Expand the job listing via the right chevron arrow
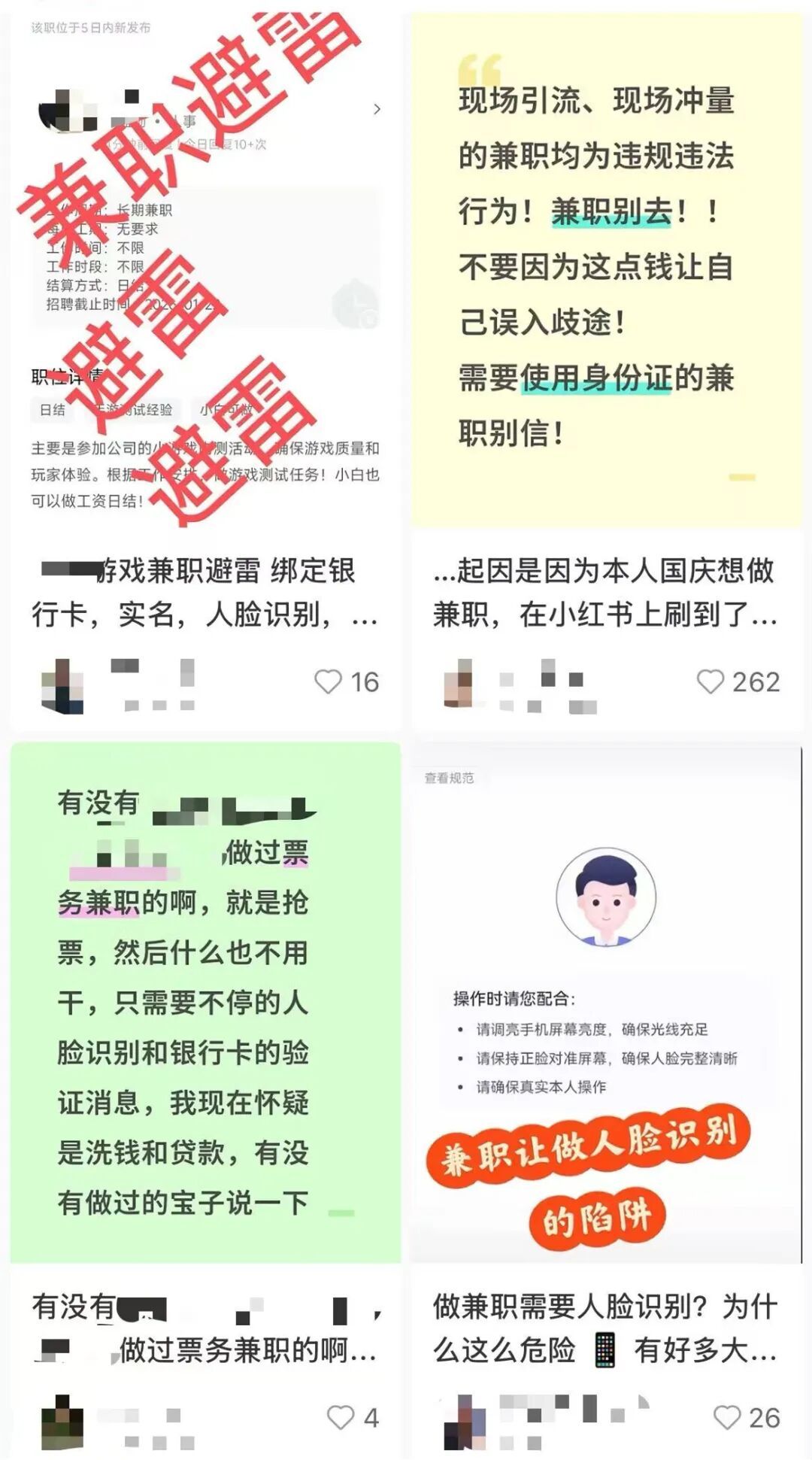Screen dimensions: 812x1460 point(377,110)
